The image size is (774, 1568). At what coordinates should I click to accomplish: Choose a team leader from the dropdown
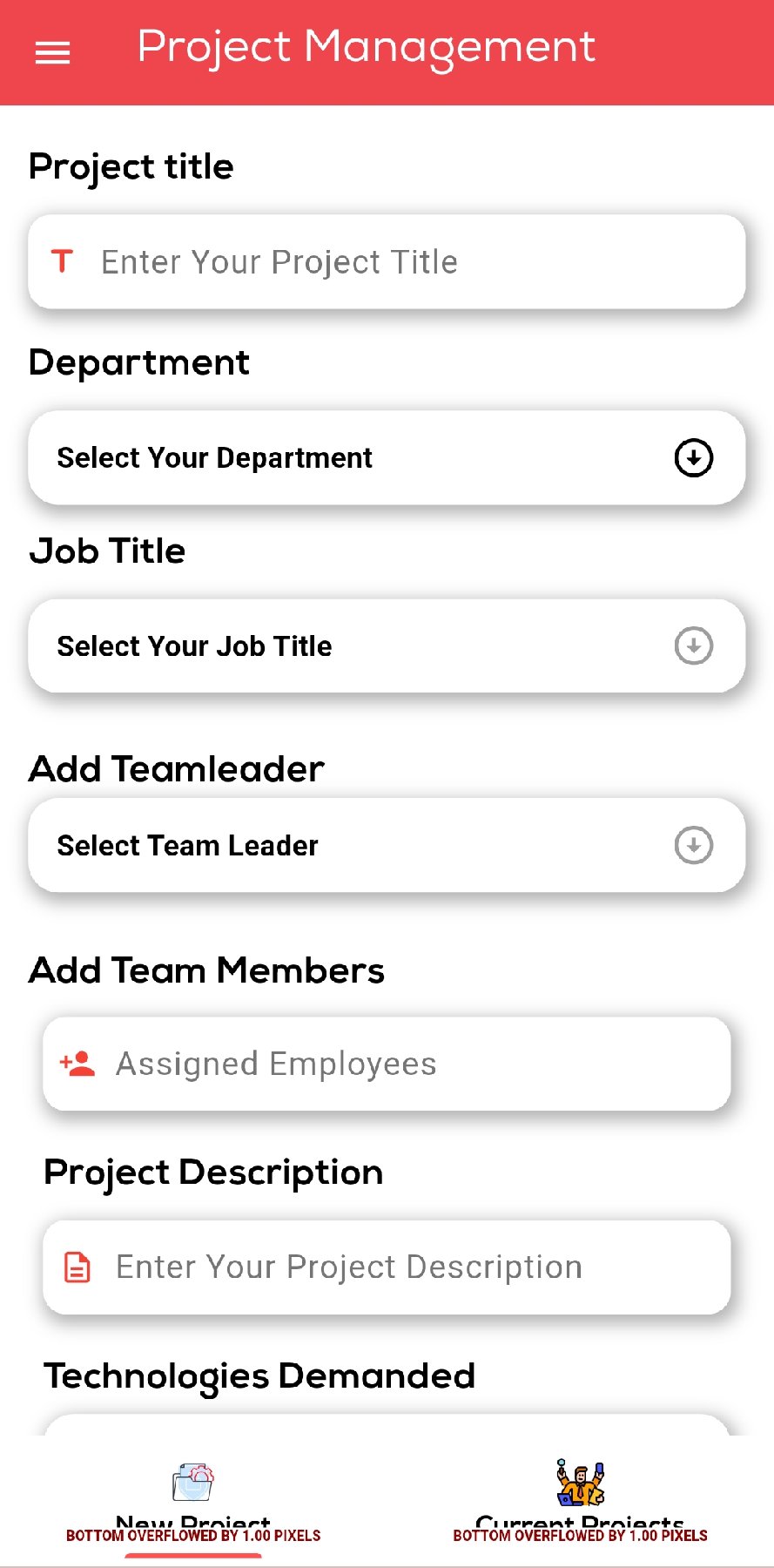tap(387, 846)
